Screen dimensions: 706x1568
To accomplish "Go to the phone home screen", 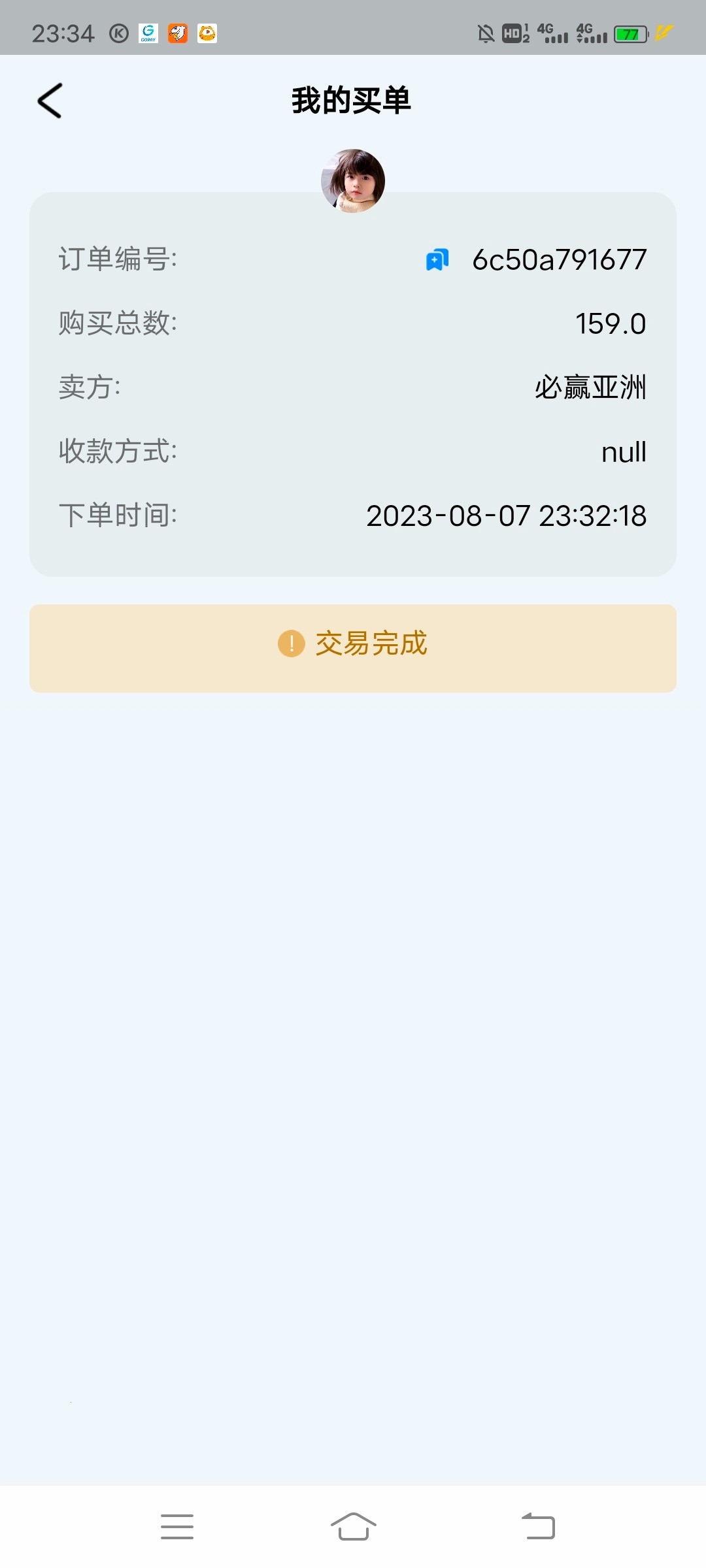I will click(353, 1527).
